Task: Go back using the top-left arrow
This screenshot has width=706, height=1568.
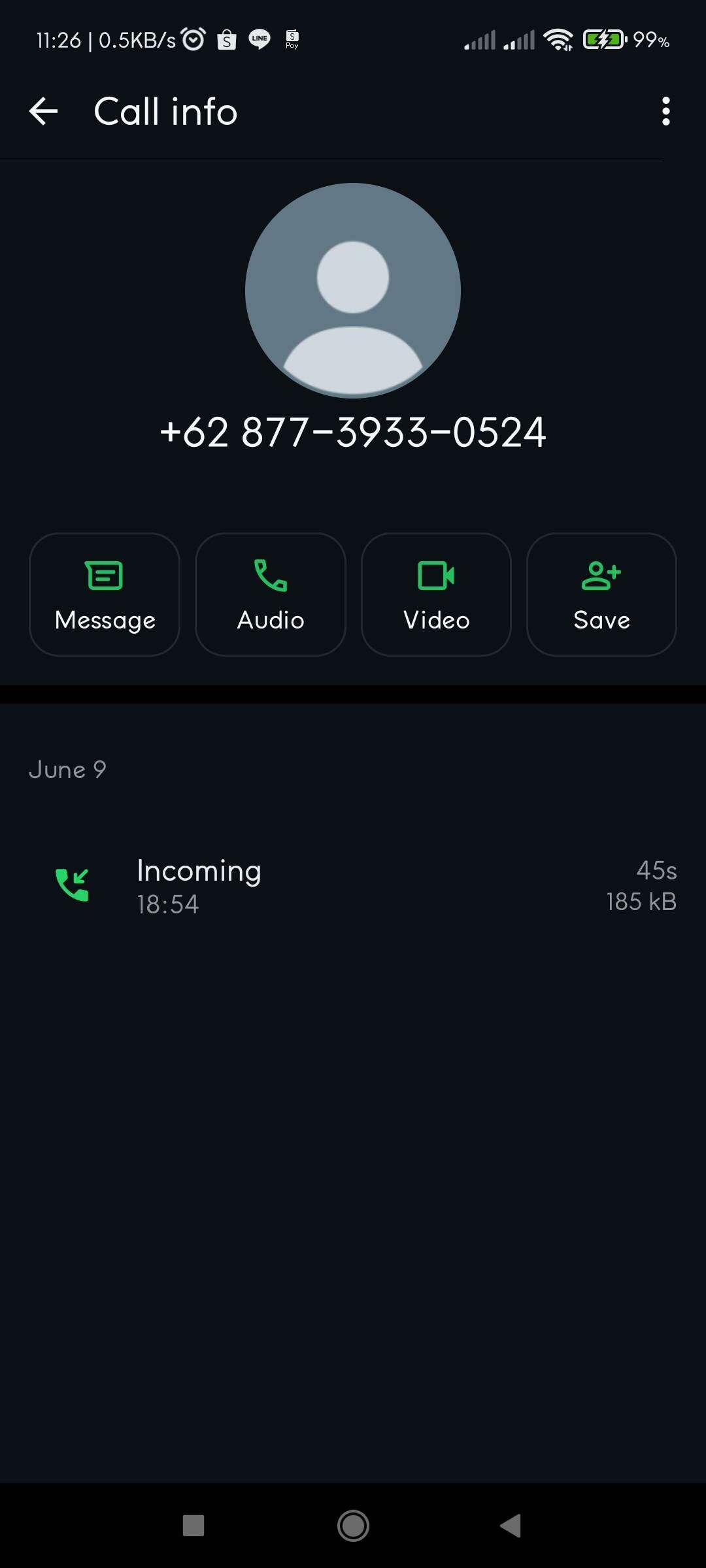Action: tap(44, 111)
